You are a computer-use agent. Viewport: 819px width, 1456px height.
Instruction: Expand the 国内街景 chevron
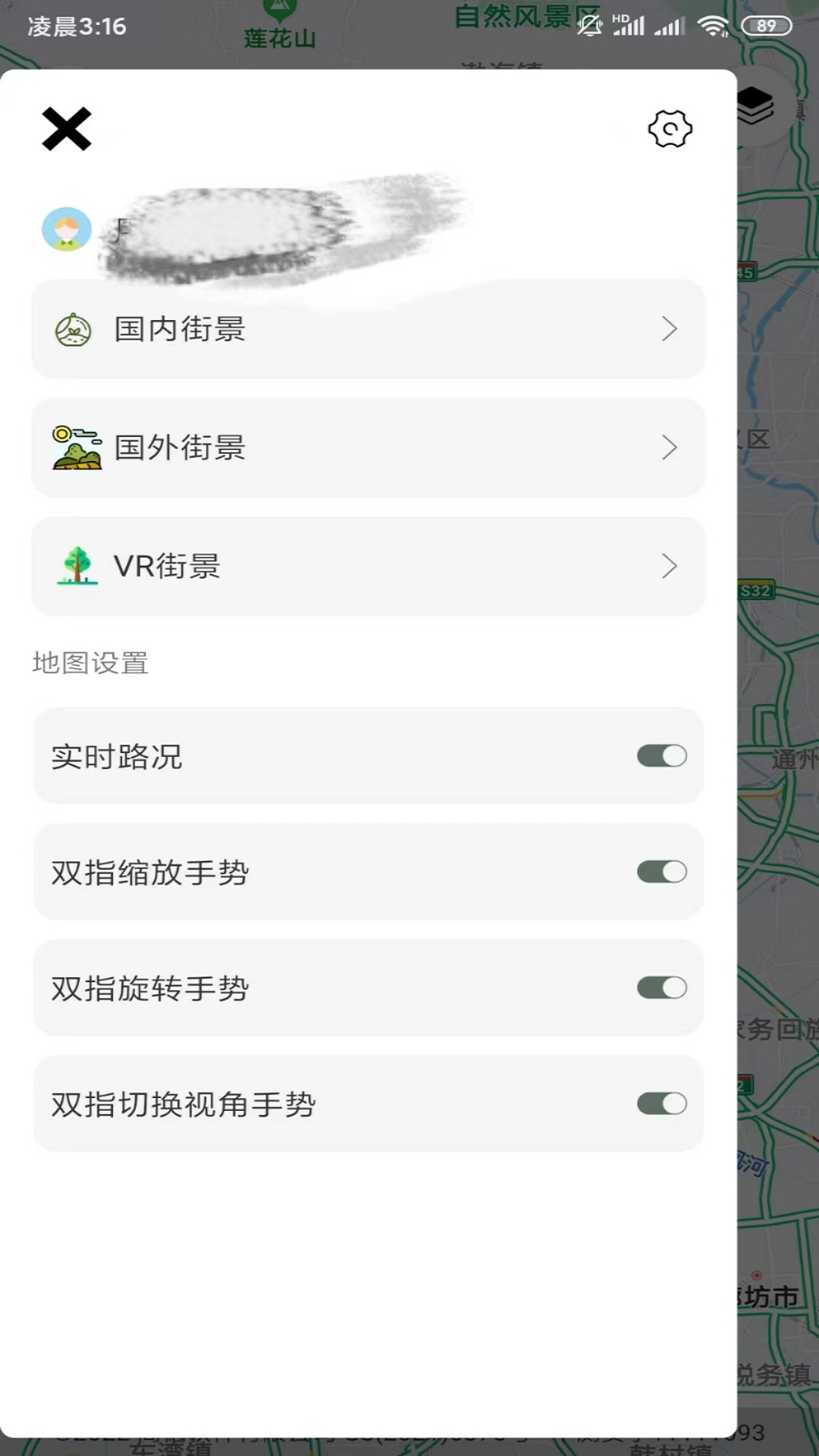[x=670, y=329]
